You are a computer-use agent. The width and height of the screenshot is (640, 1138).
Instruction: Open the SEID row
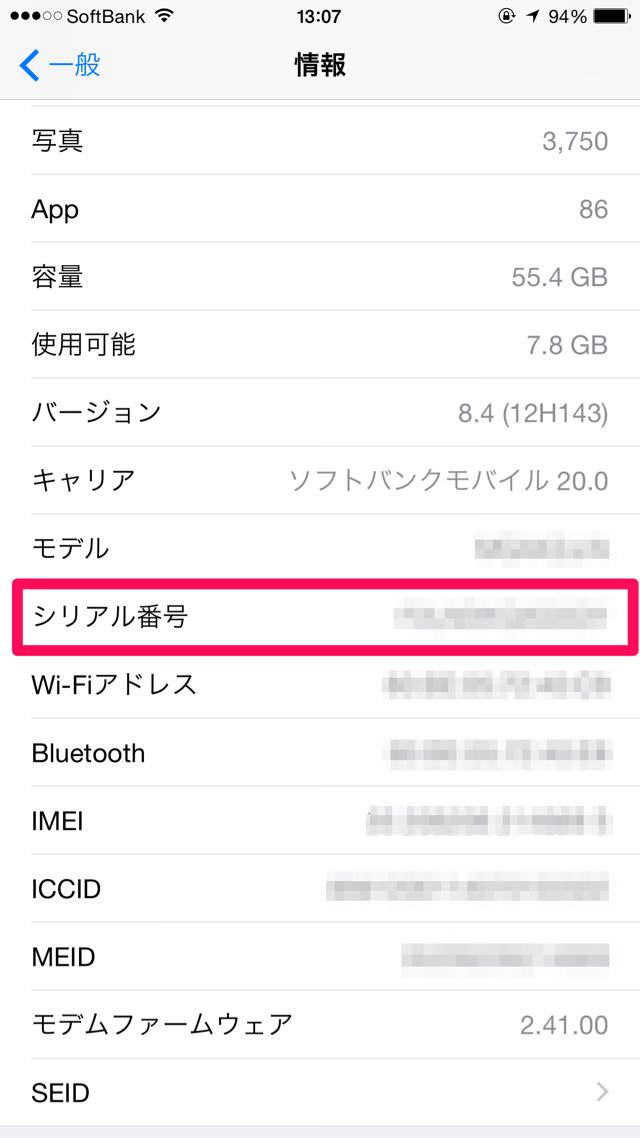[320, 1092]
